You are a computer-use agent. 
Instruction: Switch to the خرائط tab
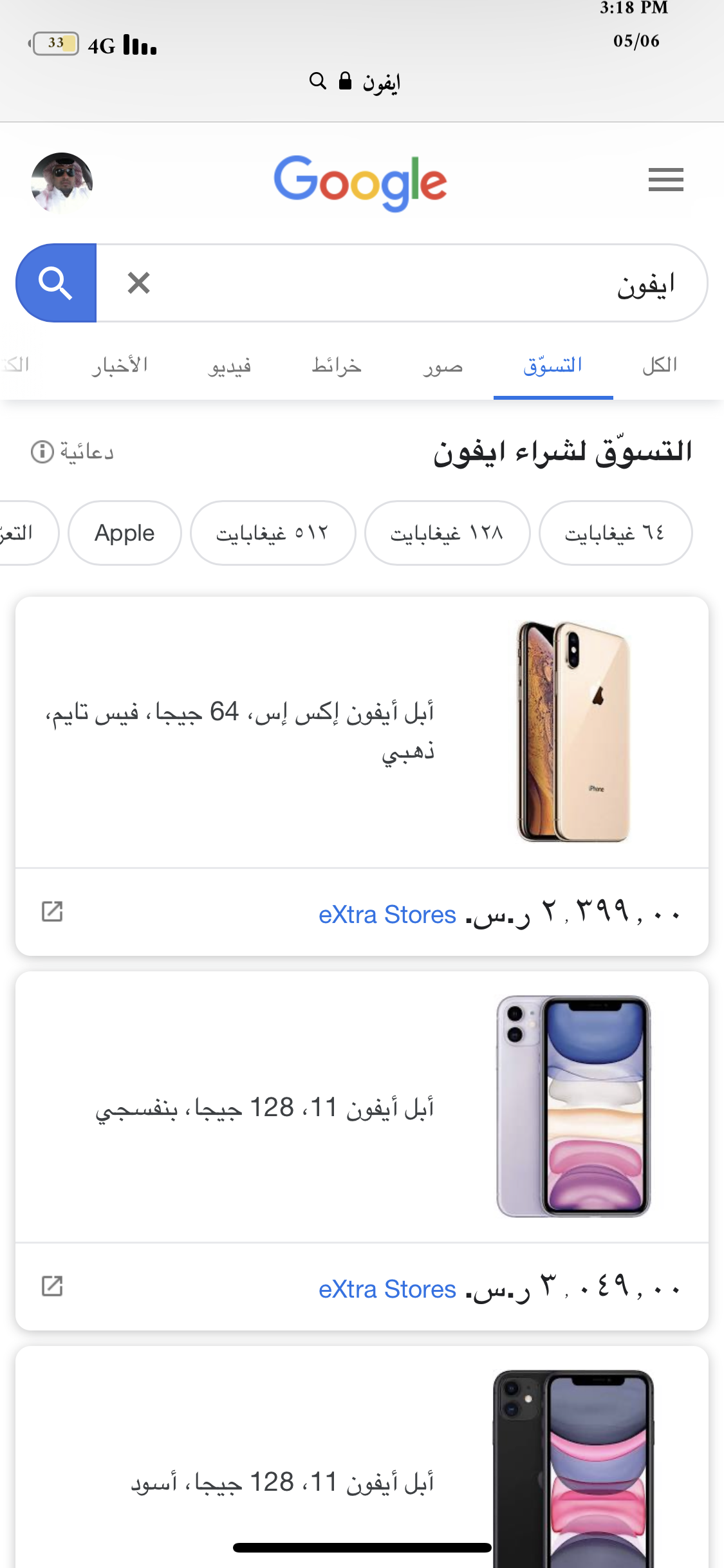point(337,365)
